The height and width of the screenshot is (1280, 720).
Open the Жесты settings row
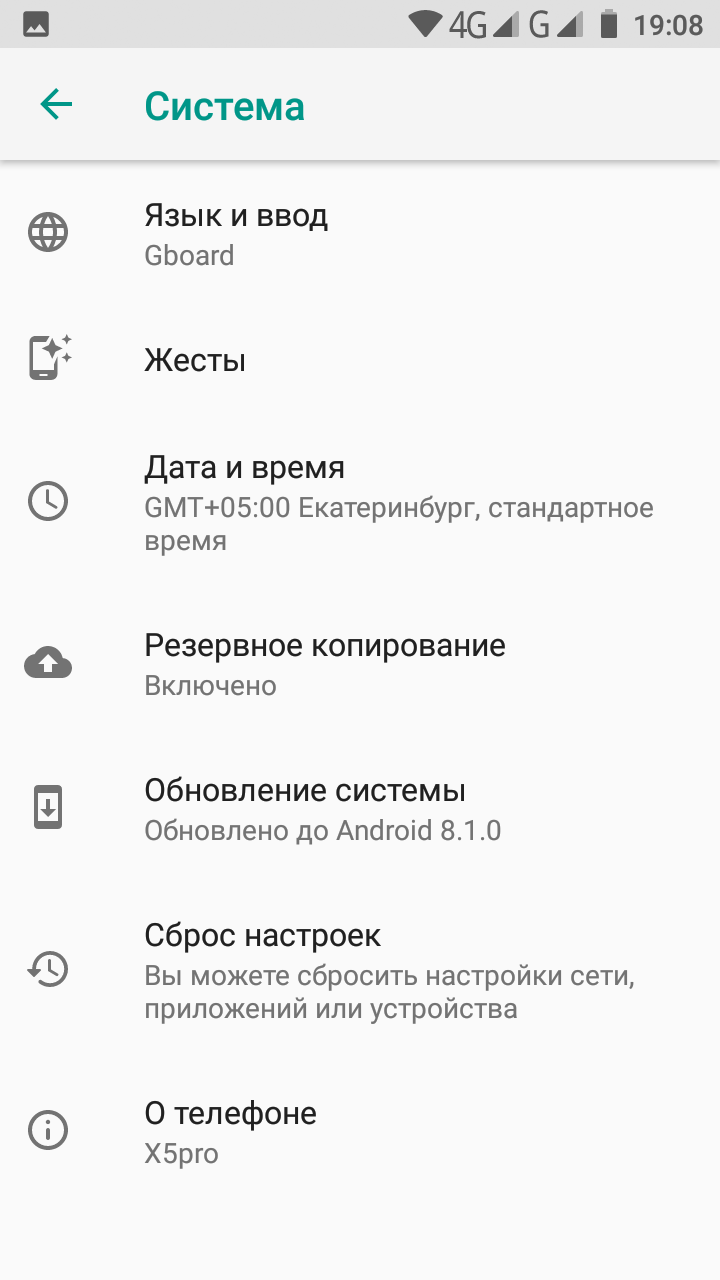point(360,360)
